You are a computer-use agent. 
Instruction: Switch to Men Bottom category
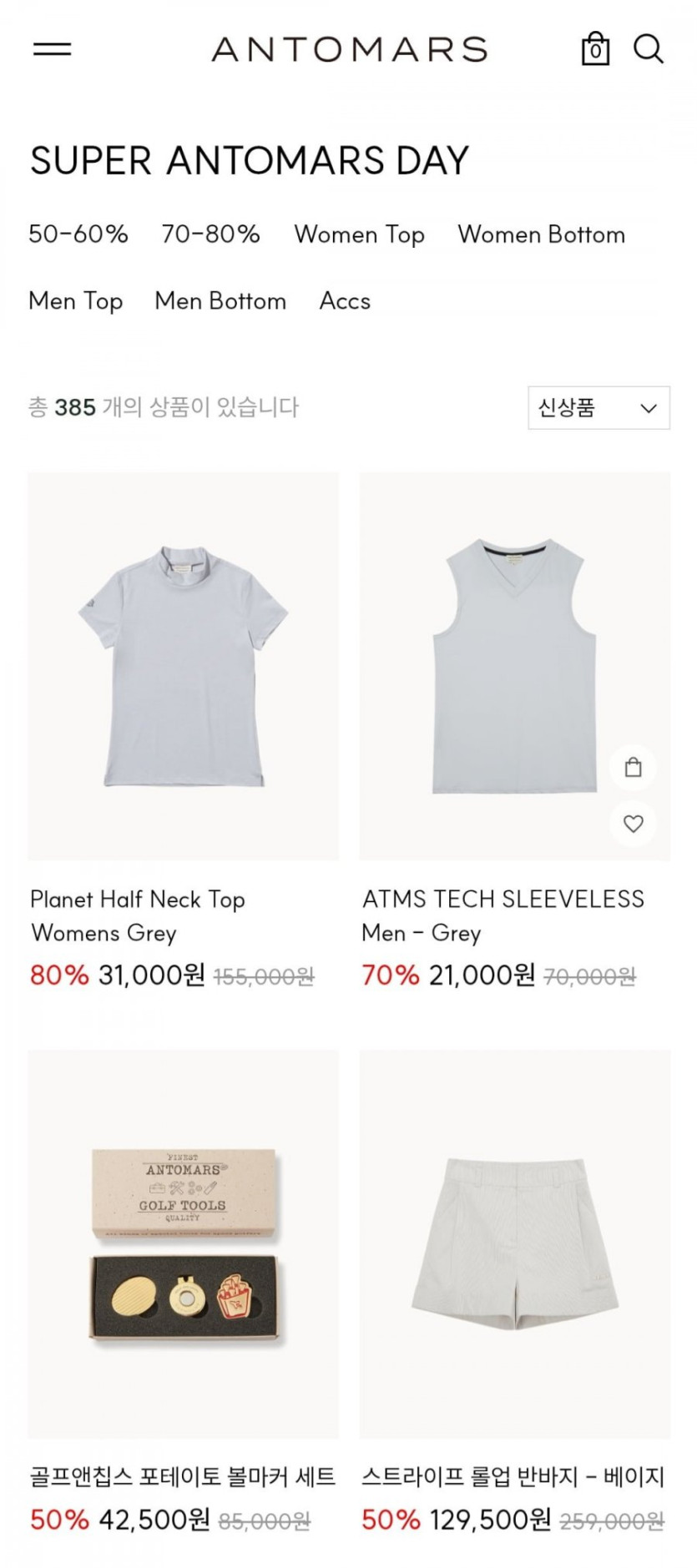220,301
